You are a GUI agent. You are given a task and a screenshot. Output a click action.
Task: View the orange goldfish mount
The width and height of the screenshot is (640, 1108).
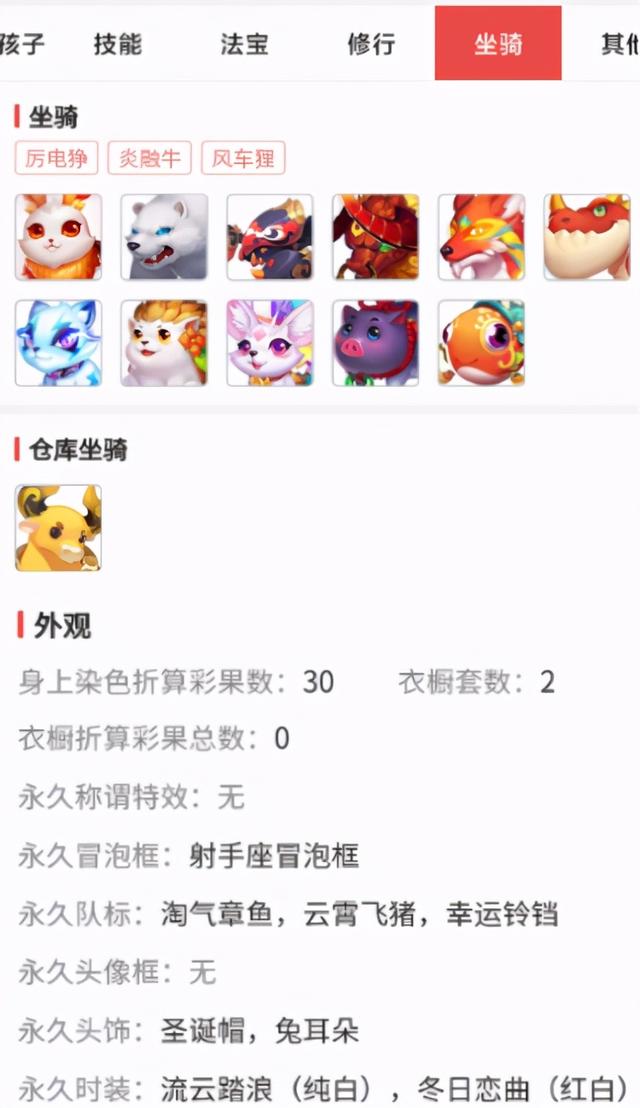[481, 343]
